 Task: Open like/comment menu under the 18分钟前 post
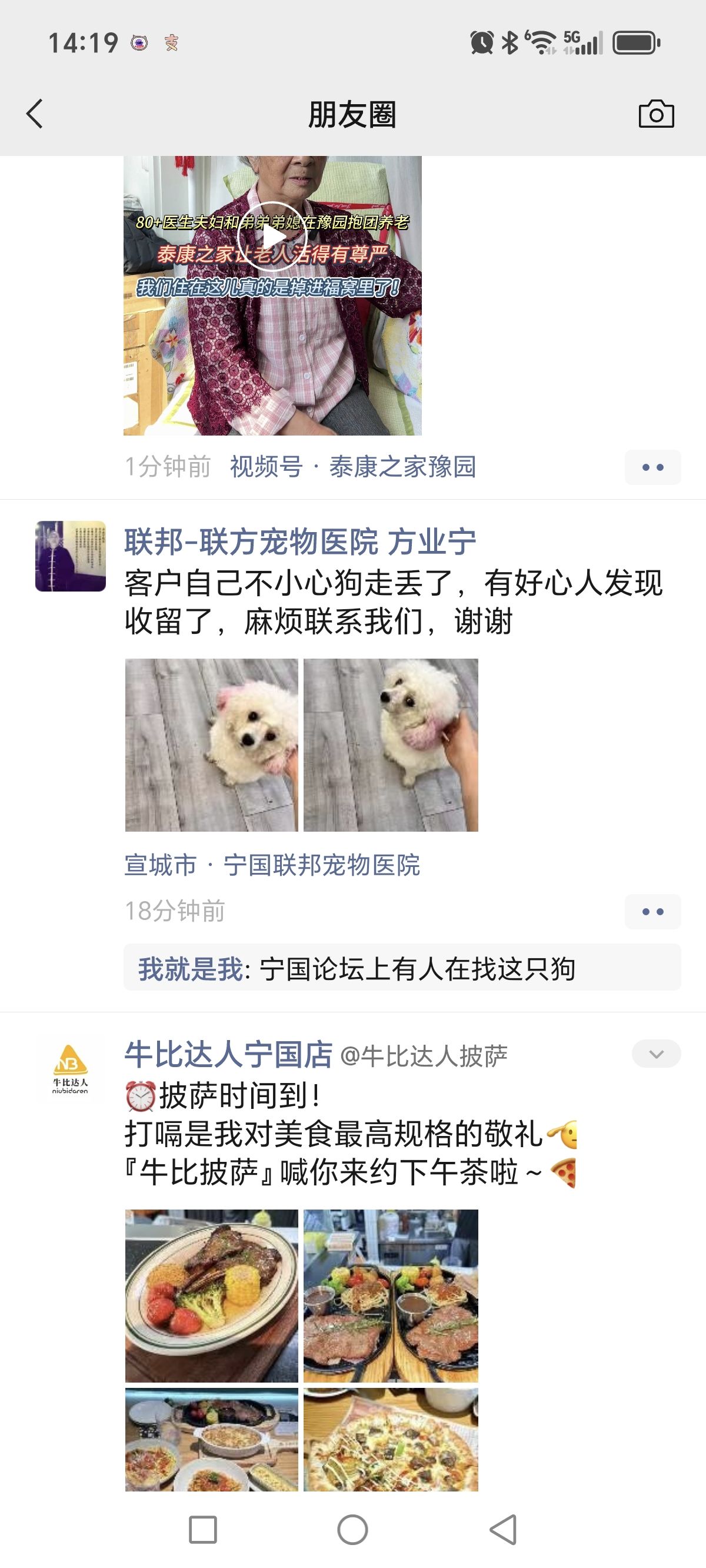(x=652, y=911)
